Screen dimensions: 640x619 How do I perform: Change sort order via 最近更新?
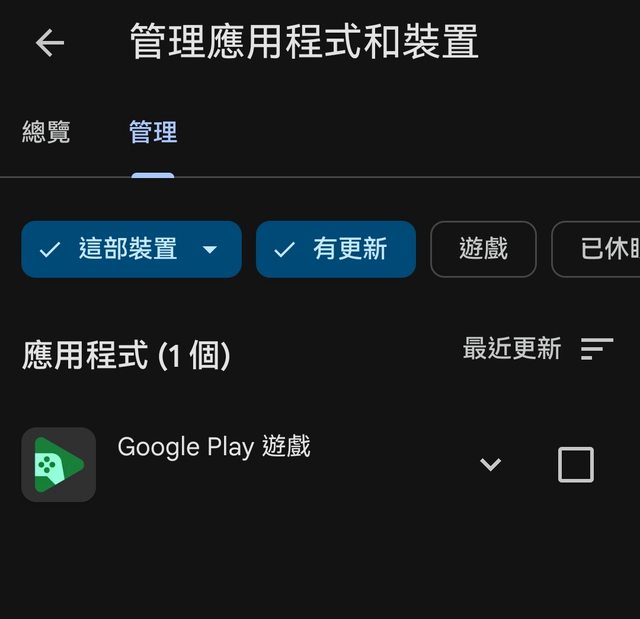538,348
